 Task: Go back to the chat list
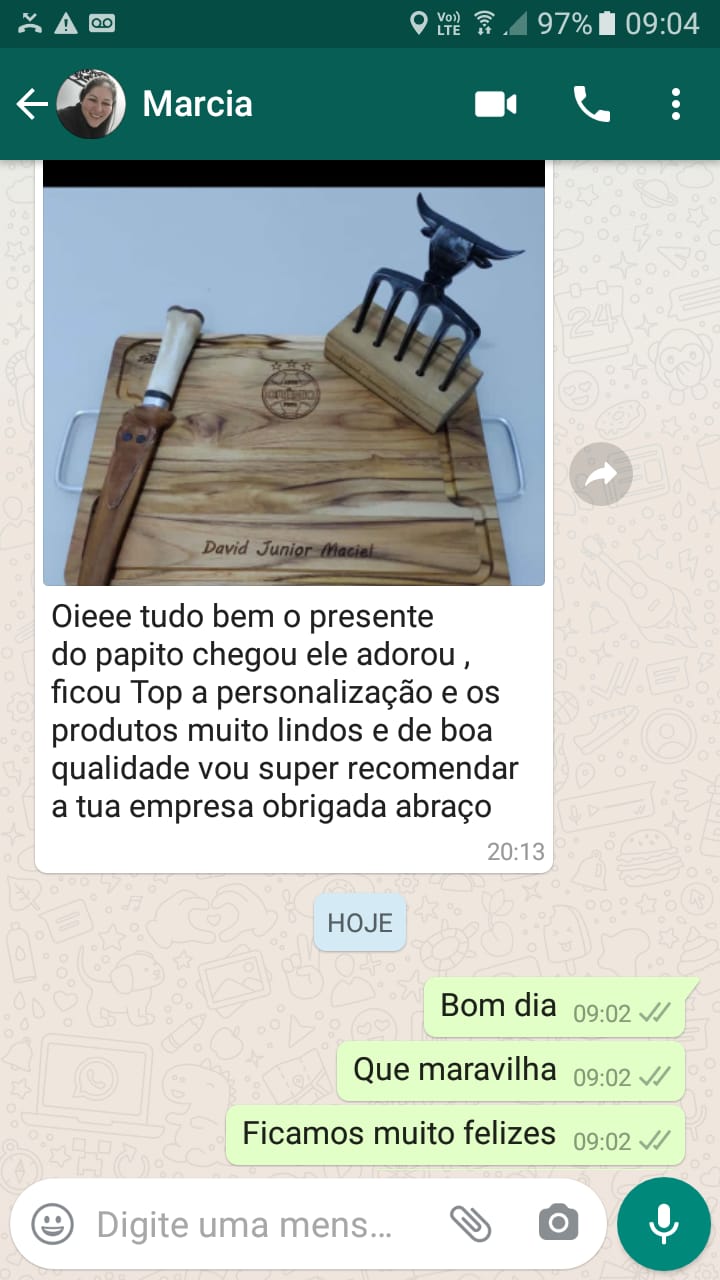tap(32, 104)
